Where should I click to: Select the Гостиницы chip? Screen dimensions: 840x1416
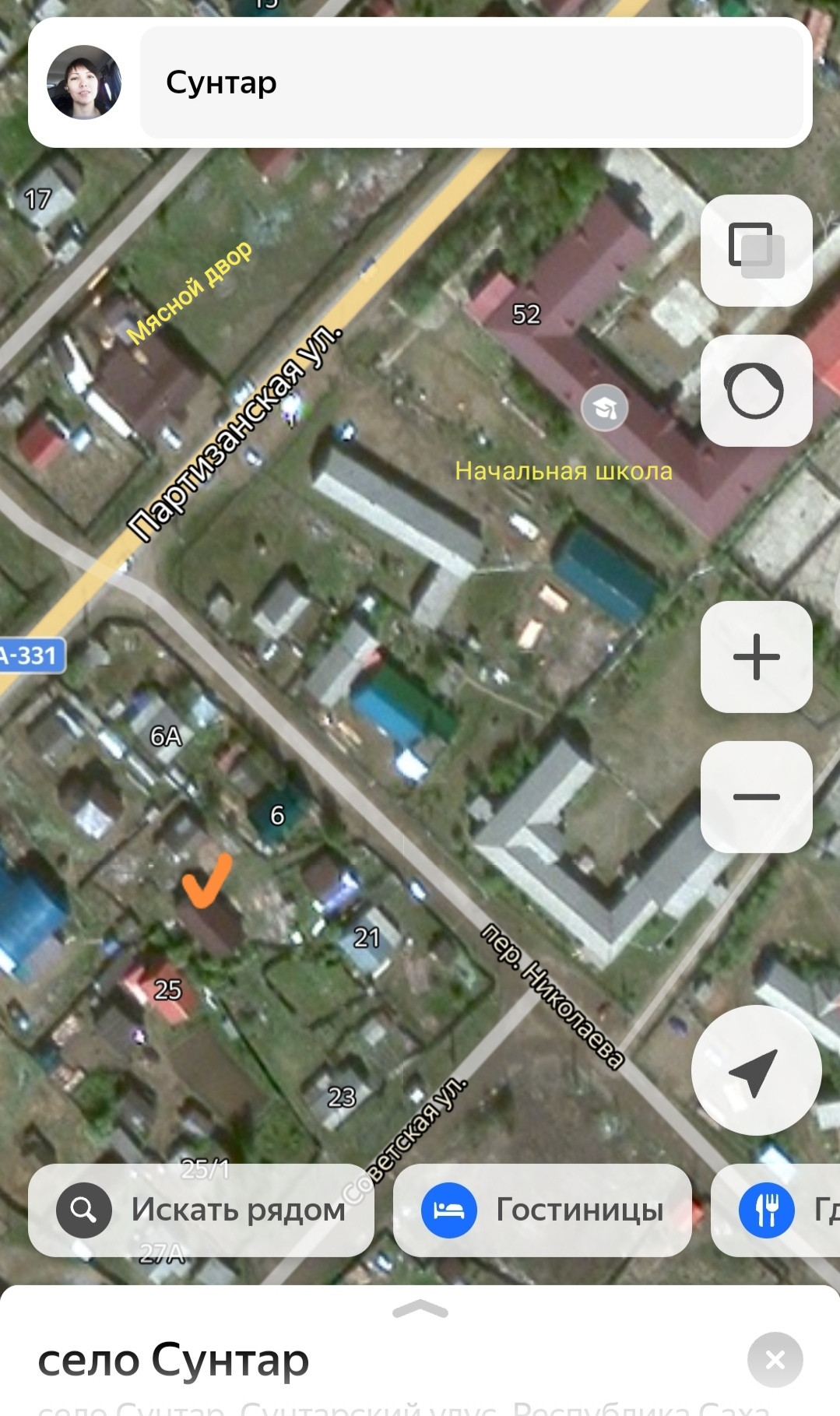[x=543, y=1210]
